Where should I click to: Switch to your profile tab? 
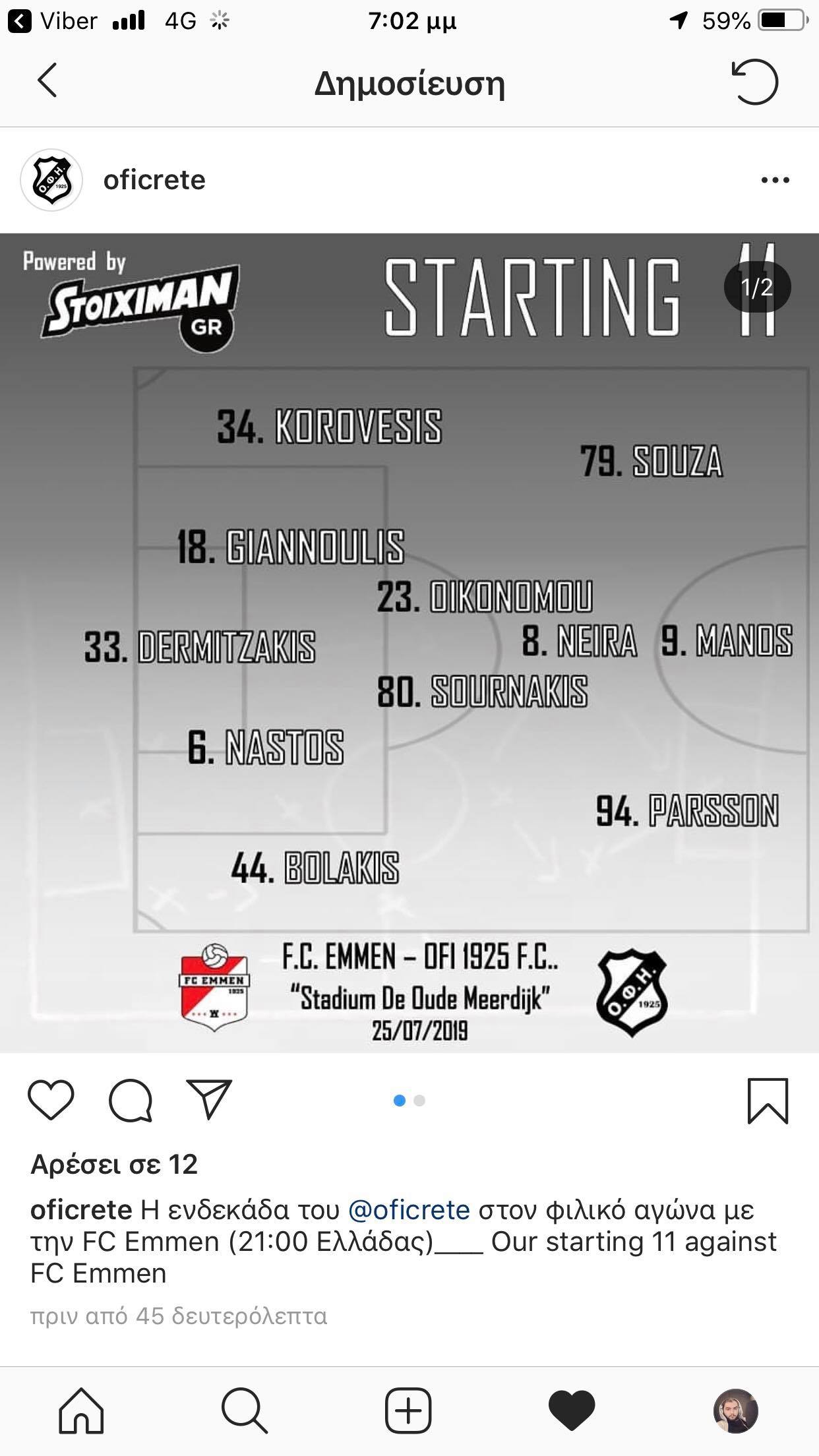tap(735, 1410)
